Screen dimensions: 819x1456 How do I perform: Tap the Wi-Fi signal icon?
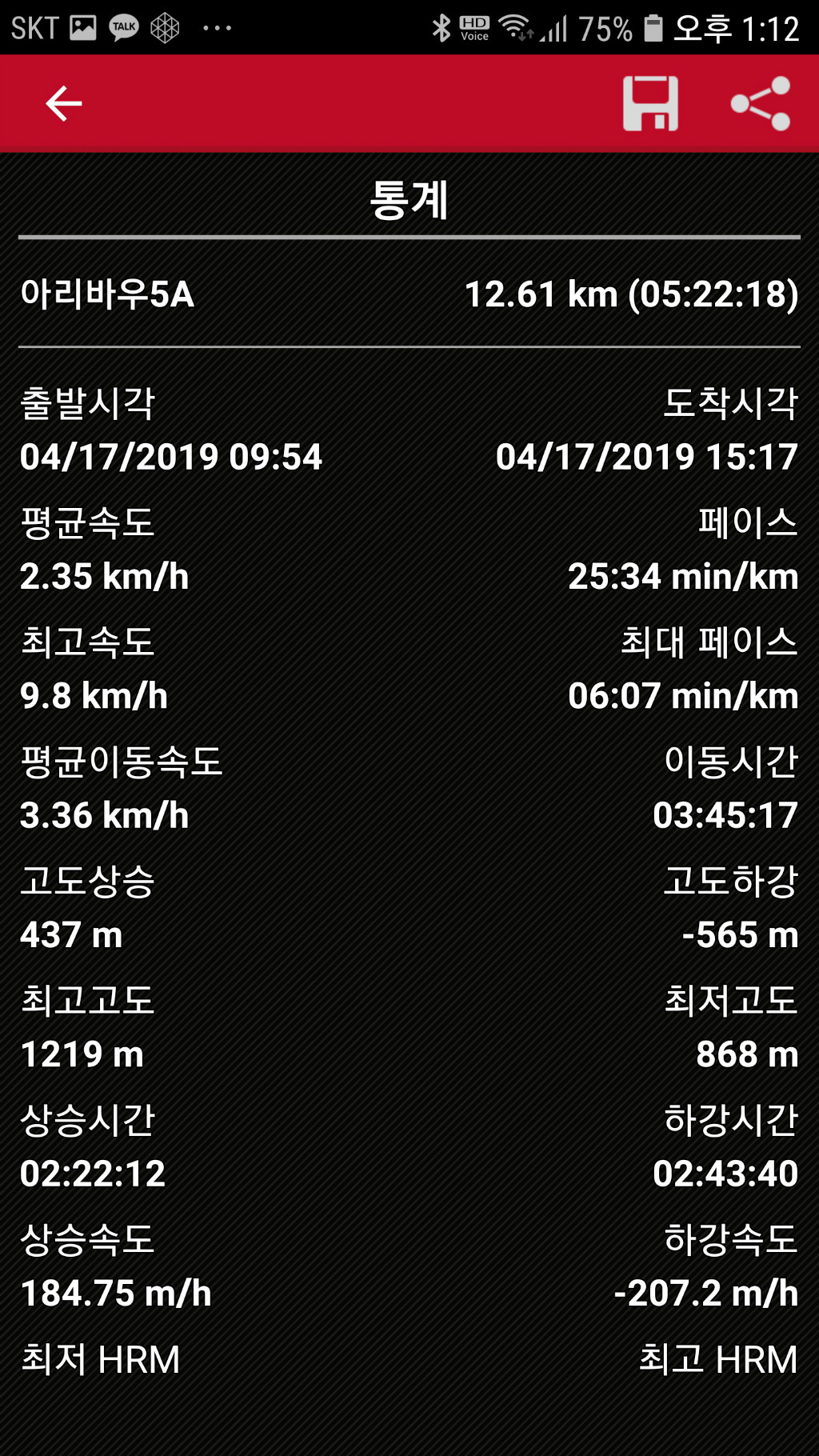tap(514, 26)
